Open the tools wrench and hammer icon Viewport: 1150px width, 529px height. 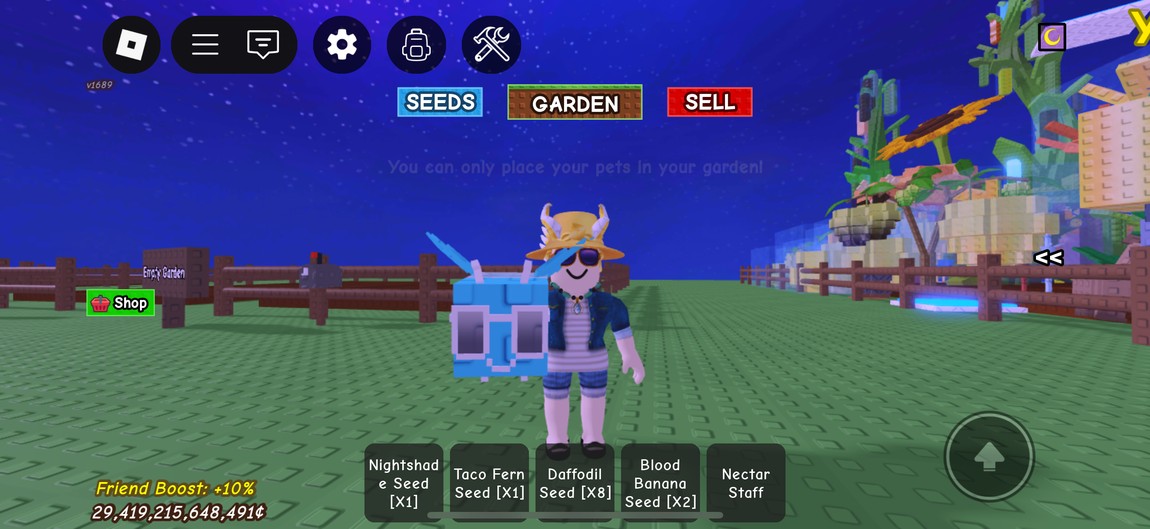click(491, 45)
